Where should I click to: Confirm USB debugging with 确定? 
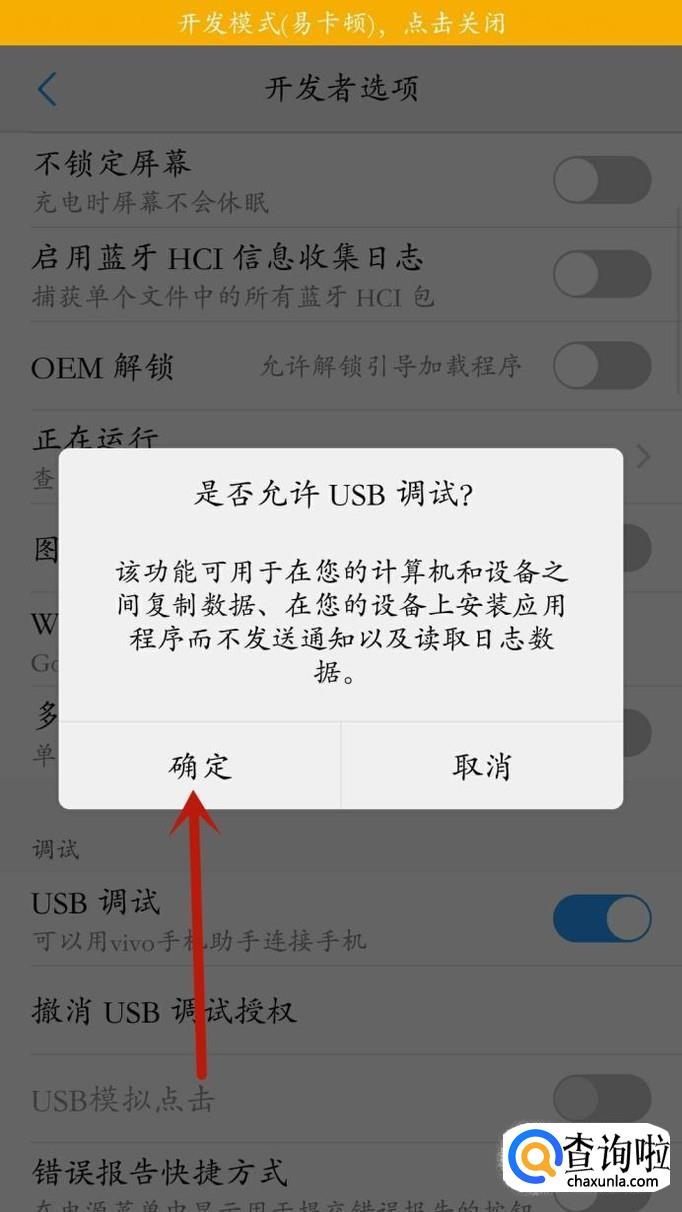200,766
